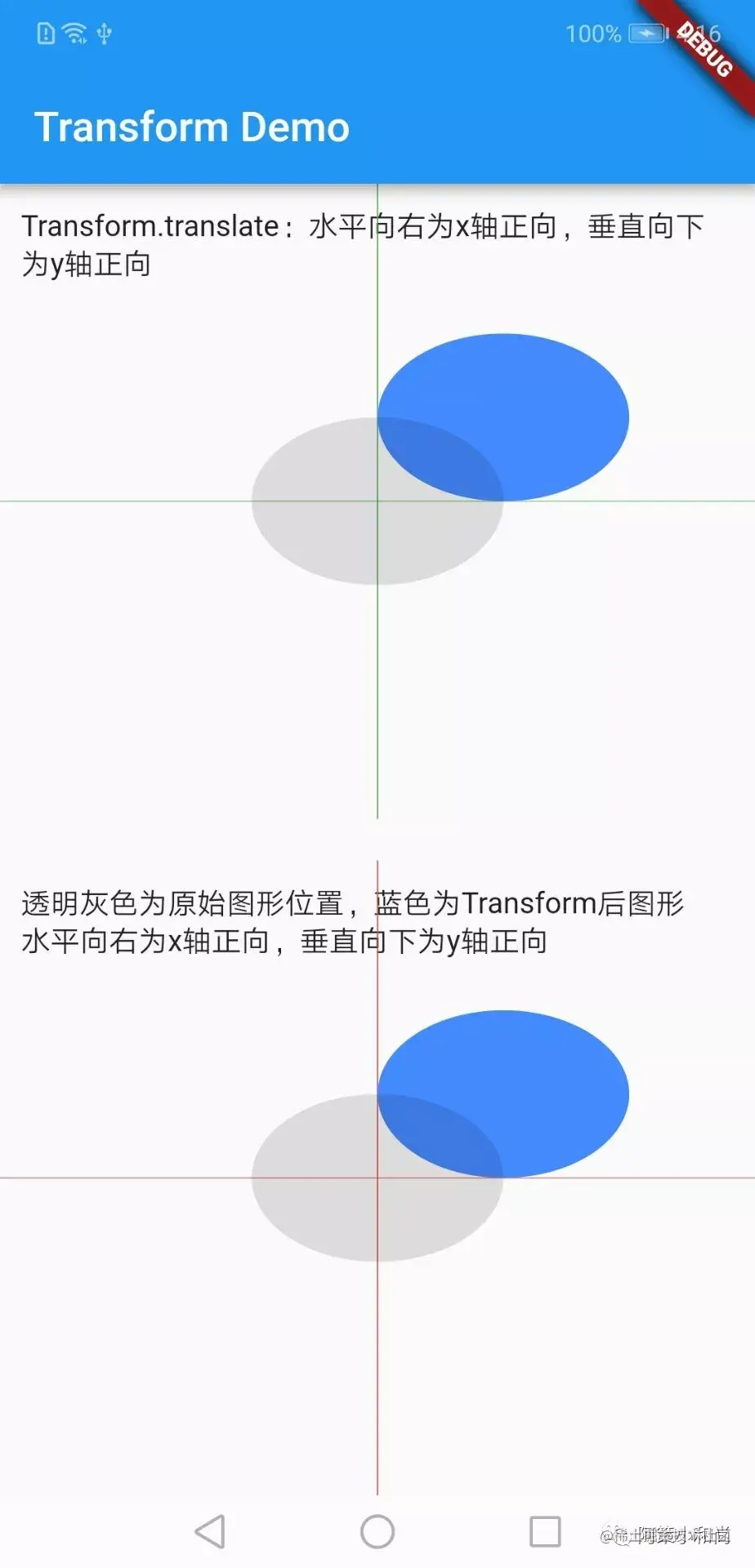The image size is (755, 1568).
Task: Tap the charging battery icon
Action: [647, 33]
